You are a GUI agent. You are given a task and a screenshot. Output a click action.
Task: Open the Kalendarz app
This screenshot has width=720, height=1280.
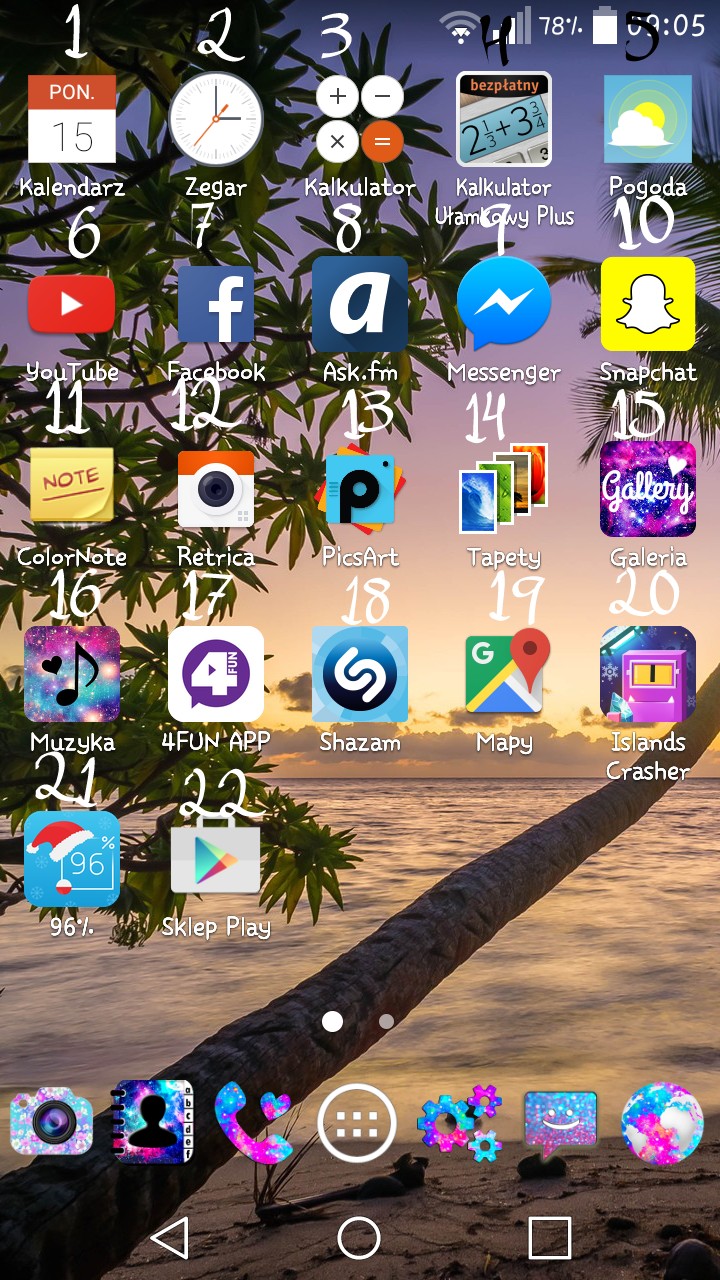[x=72, y=121]
